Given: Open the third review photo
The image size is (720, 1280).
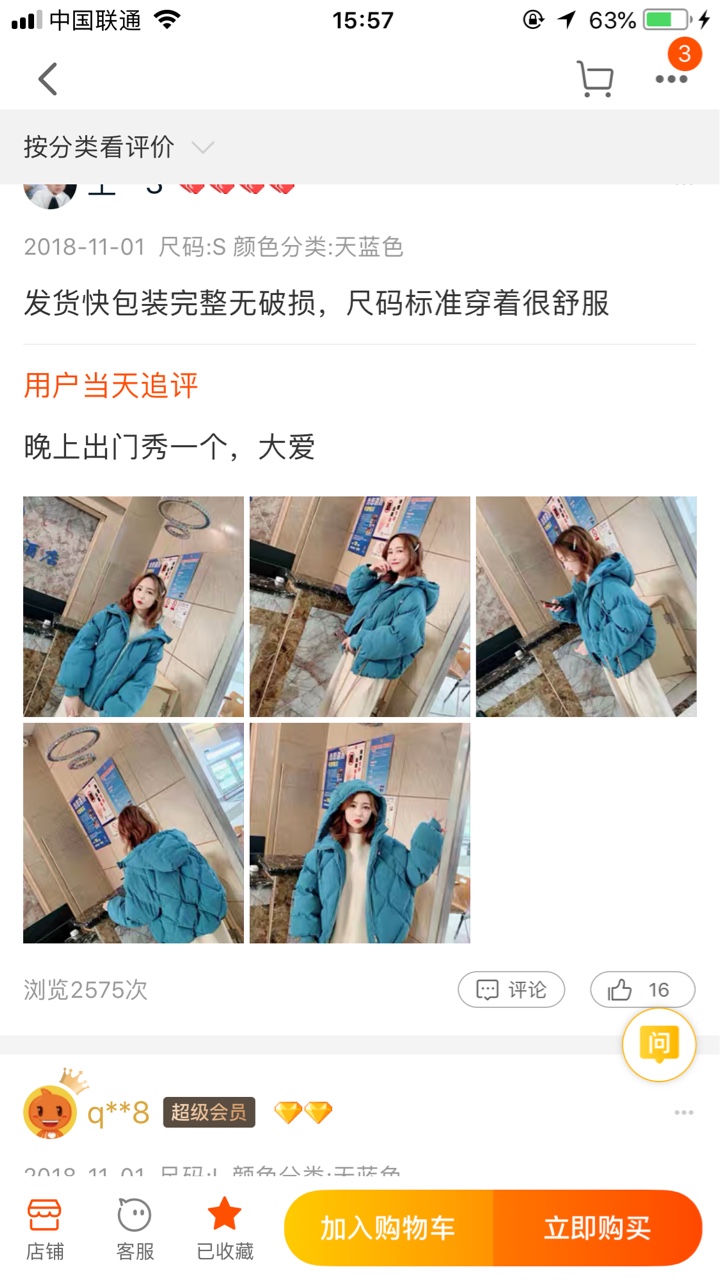Looking at the screenshot, I should coord(586,607).
